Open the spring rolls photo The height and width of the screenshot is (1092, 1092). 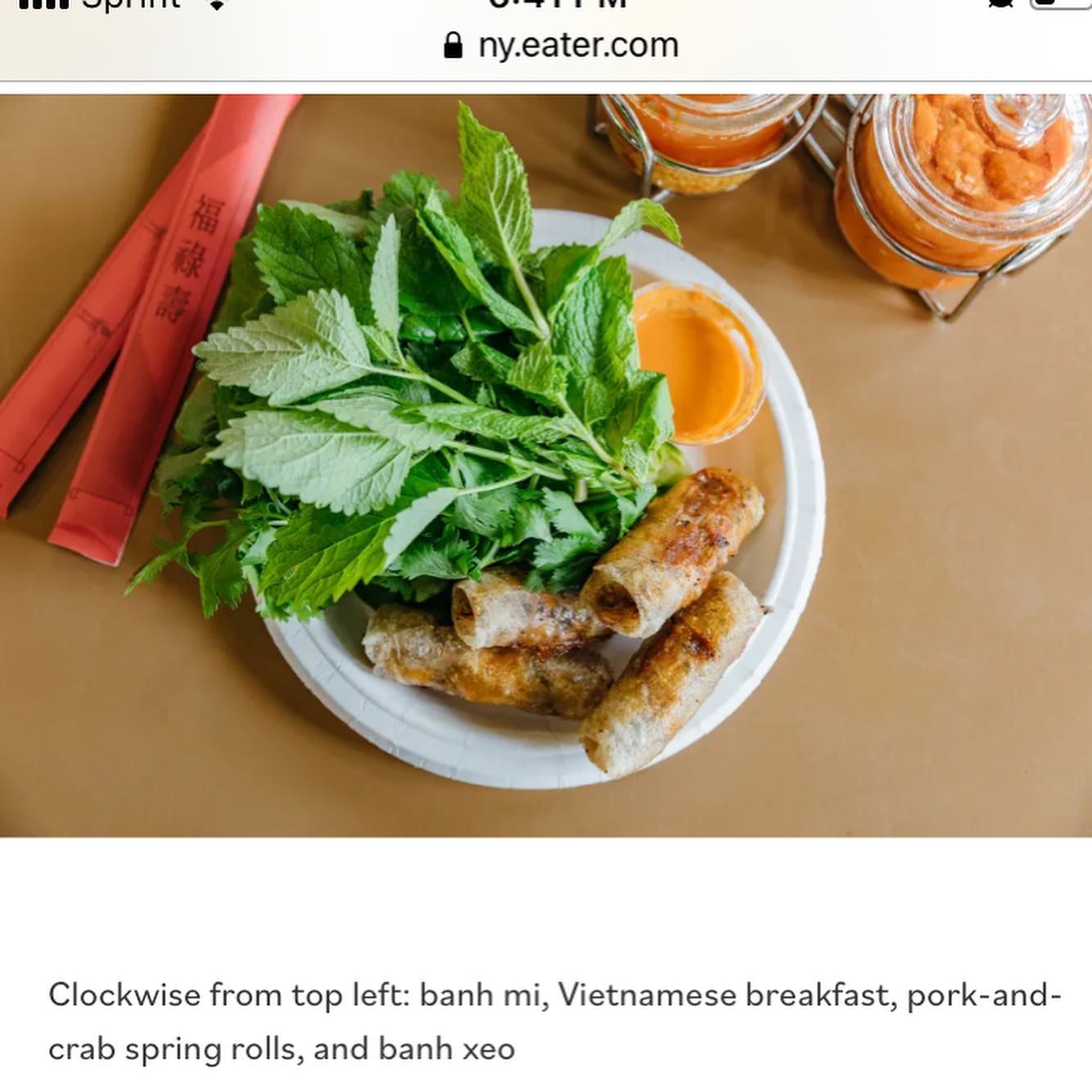tap(545, 465)
